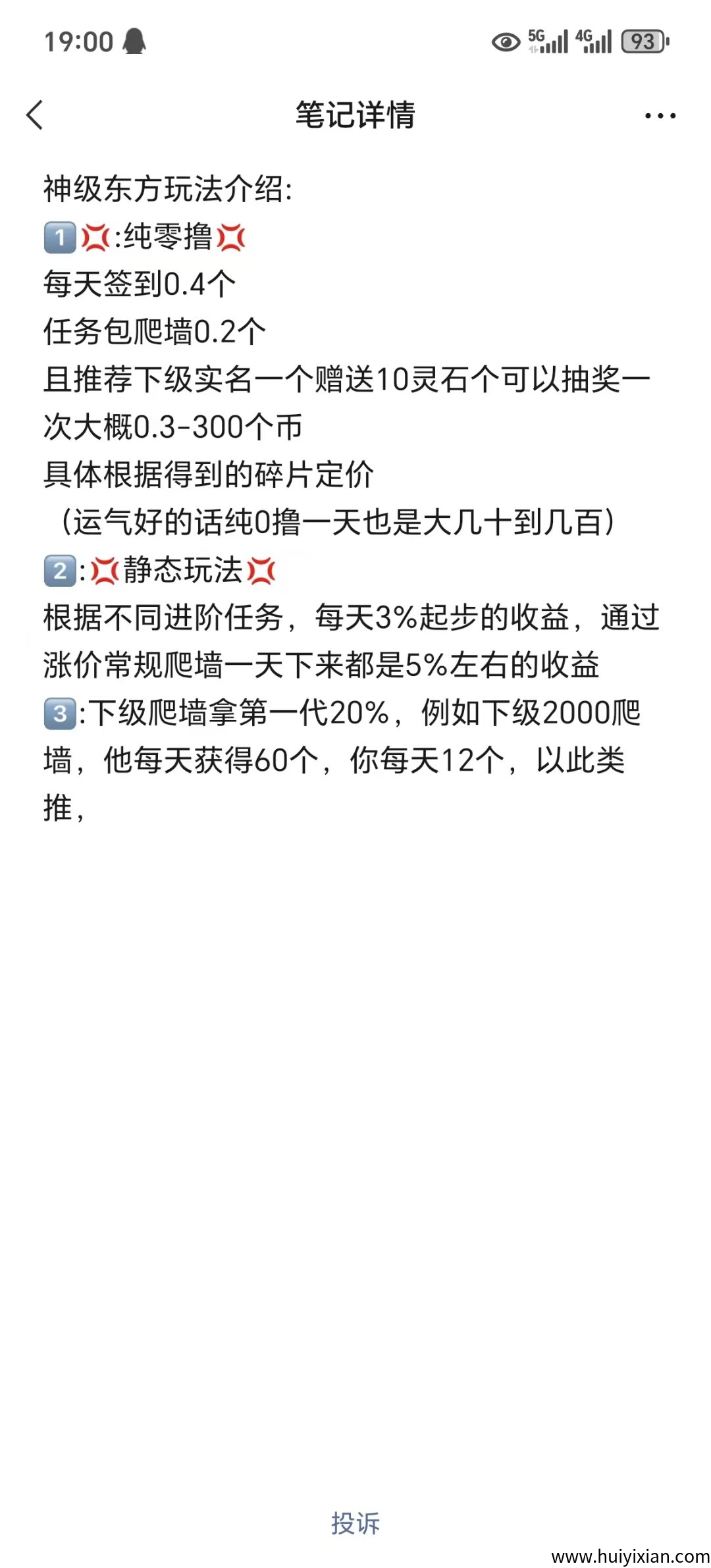Tap the 4G signal indicator

point(593,41)
